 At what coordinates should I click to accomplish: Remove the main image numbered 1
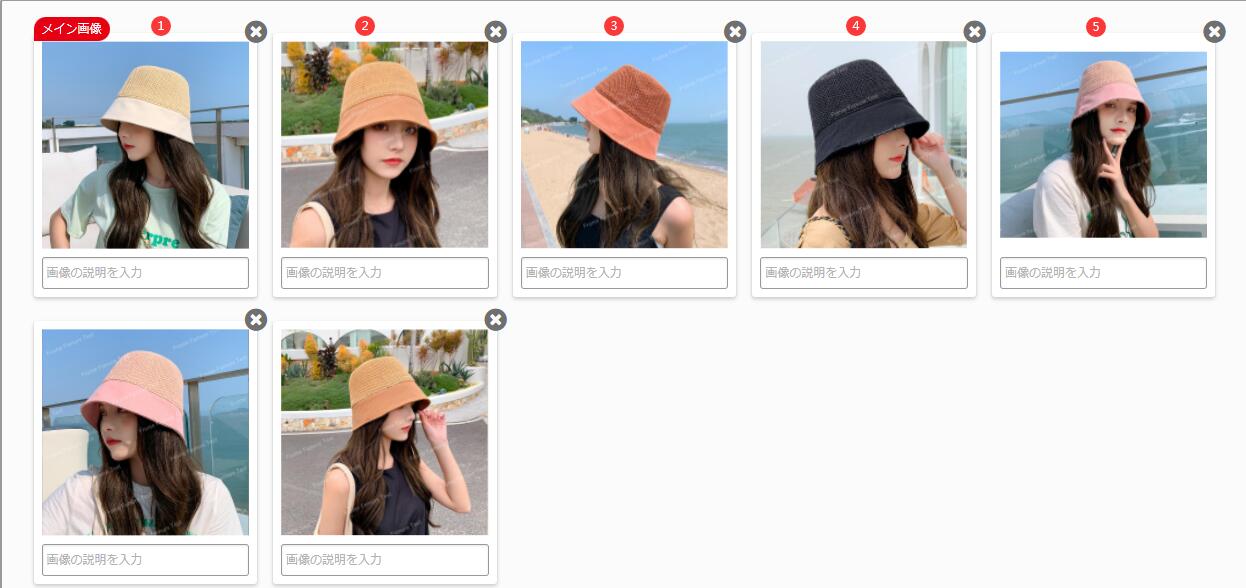(x=256, y=32)
